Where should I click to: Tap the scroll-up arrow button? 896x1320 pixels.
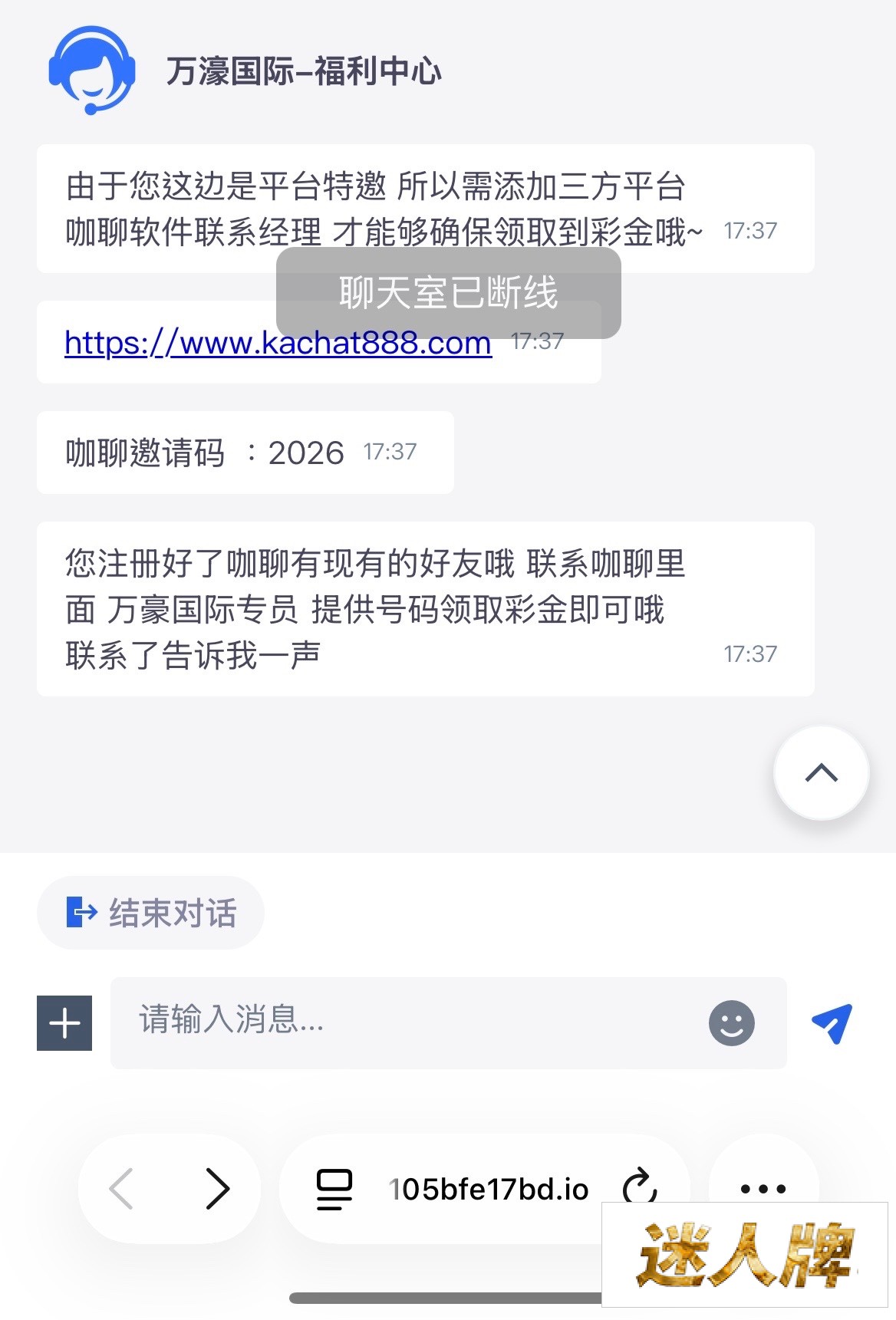(821, 772)
